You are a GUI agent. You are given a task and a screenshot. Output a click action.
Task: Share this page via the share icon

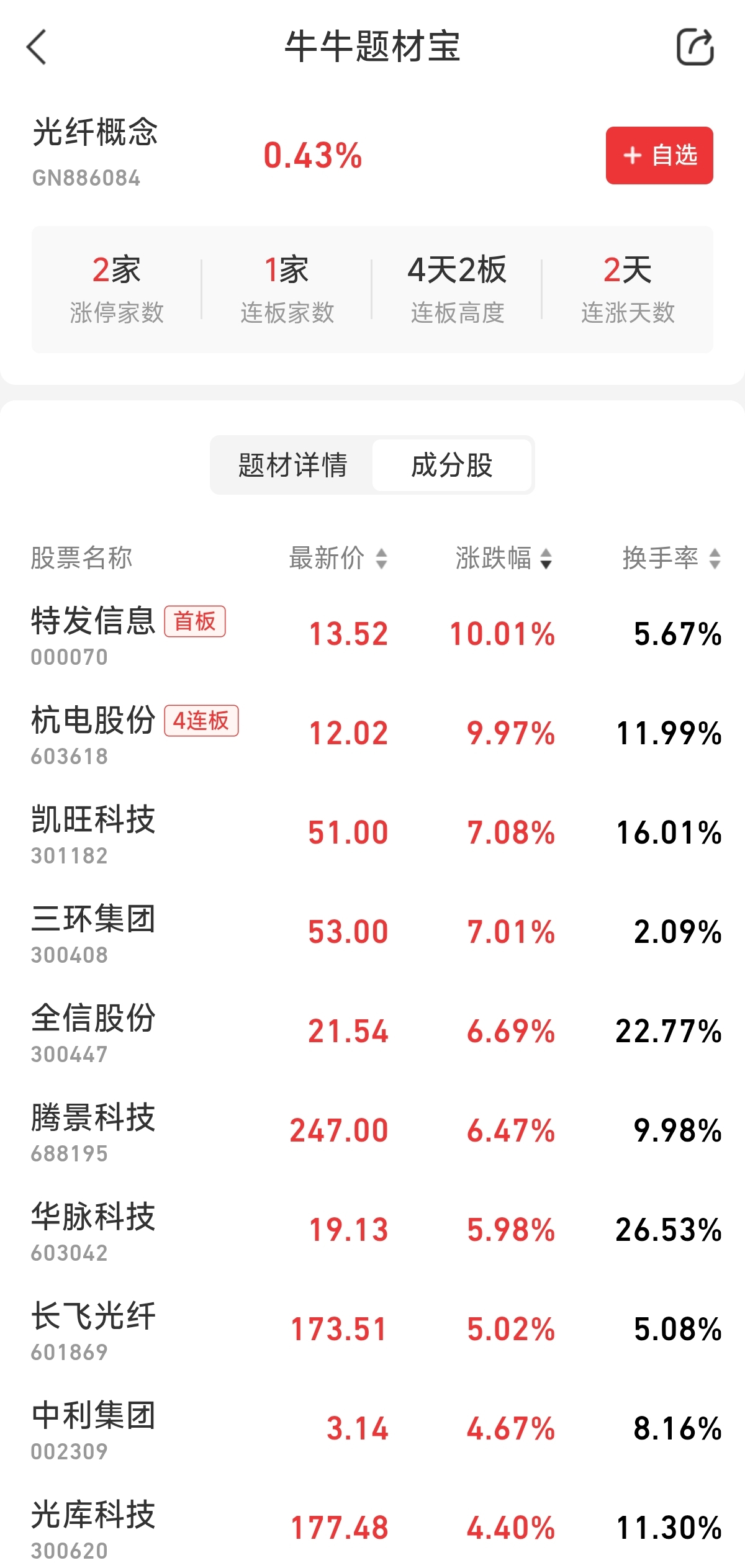click(x=695, y=47)
